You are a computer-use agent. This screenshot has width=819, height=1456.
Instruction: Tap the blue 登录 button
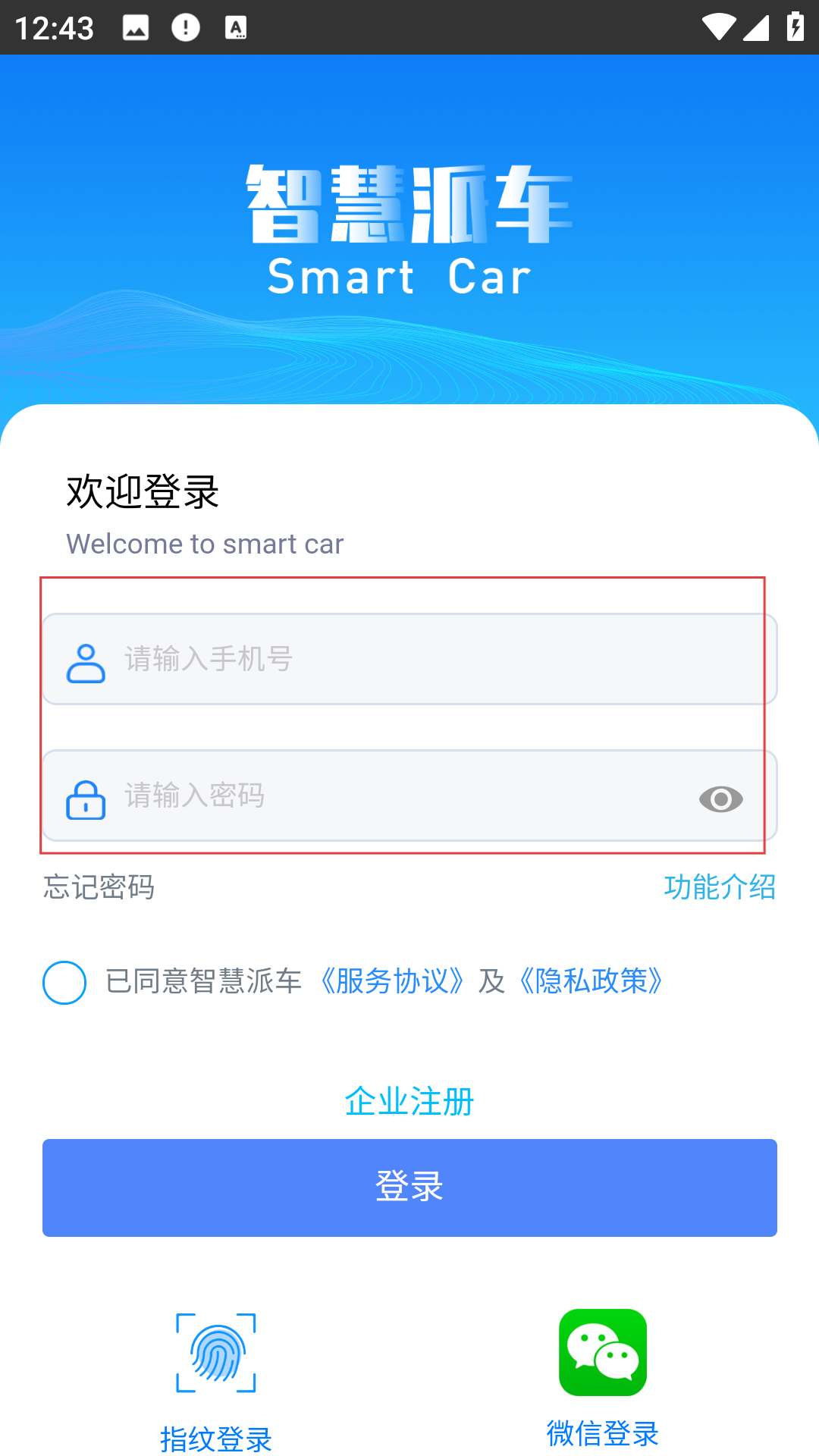tap(409, 1188)
